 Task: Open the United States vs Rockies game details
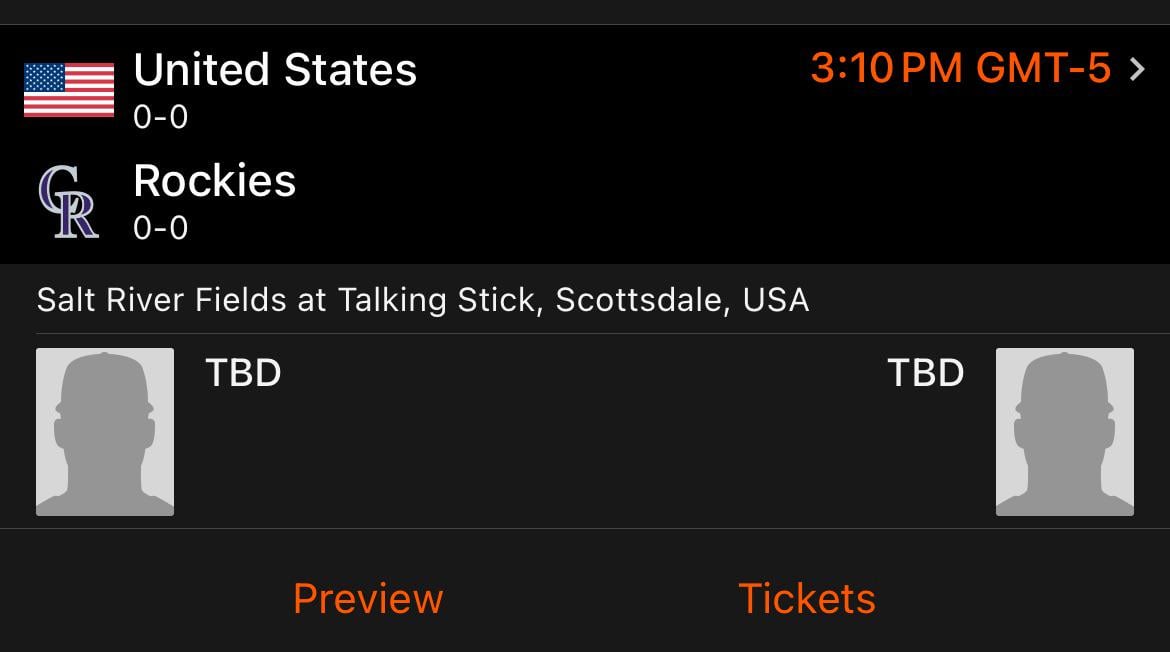tap(1137, 69)
